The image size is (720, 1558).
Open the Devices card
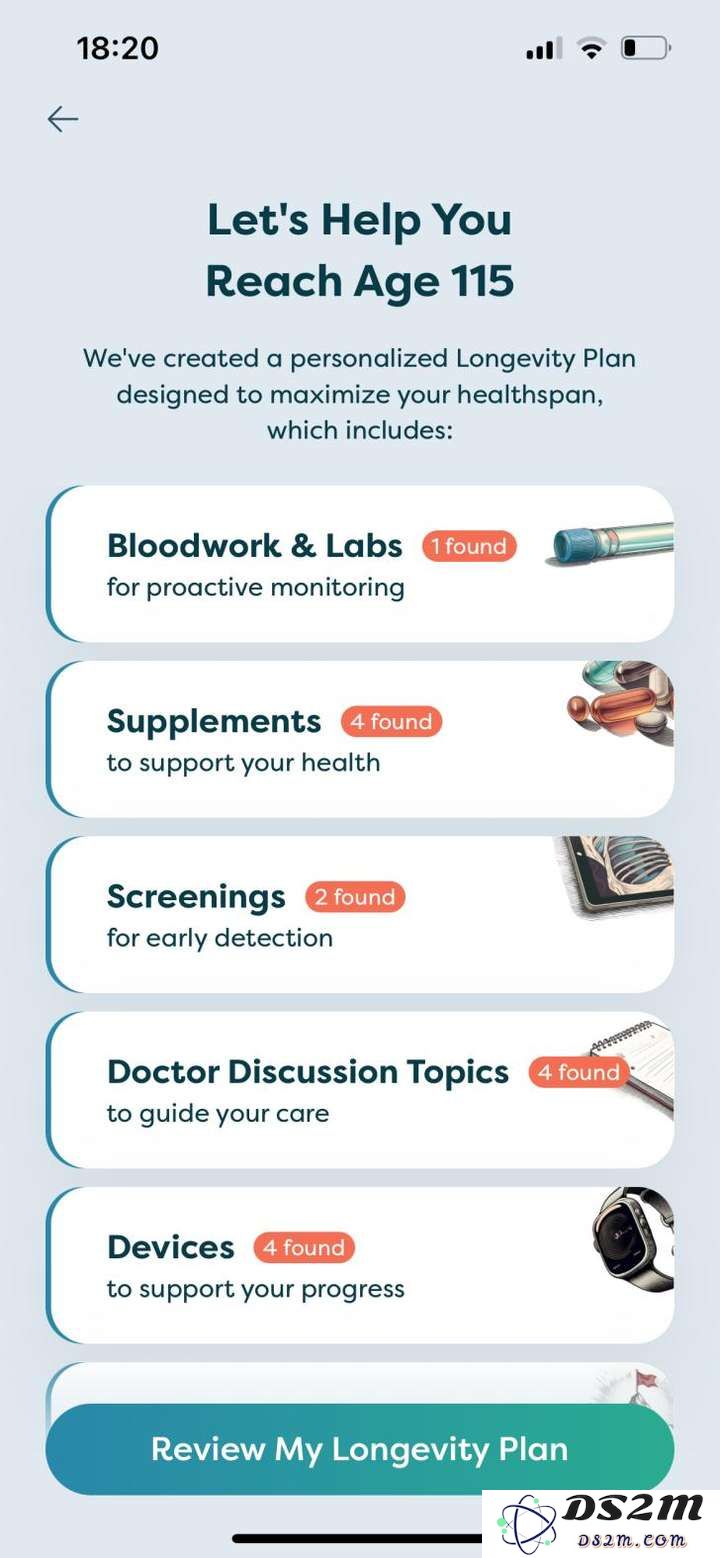coord(360,1265)
